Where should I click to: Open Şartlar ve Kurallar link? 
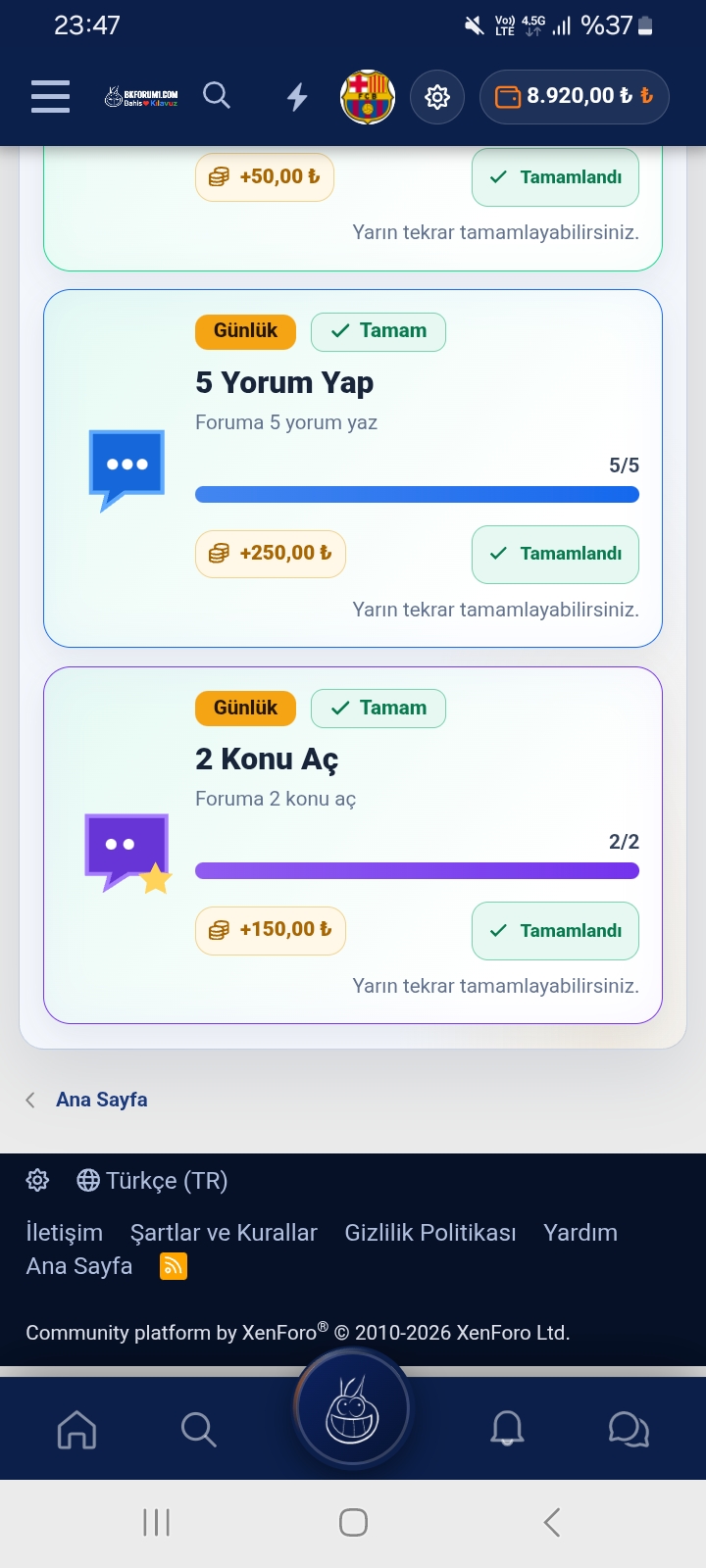click(224, 1233)
